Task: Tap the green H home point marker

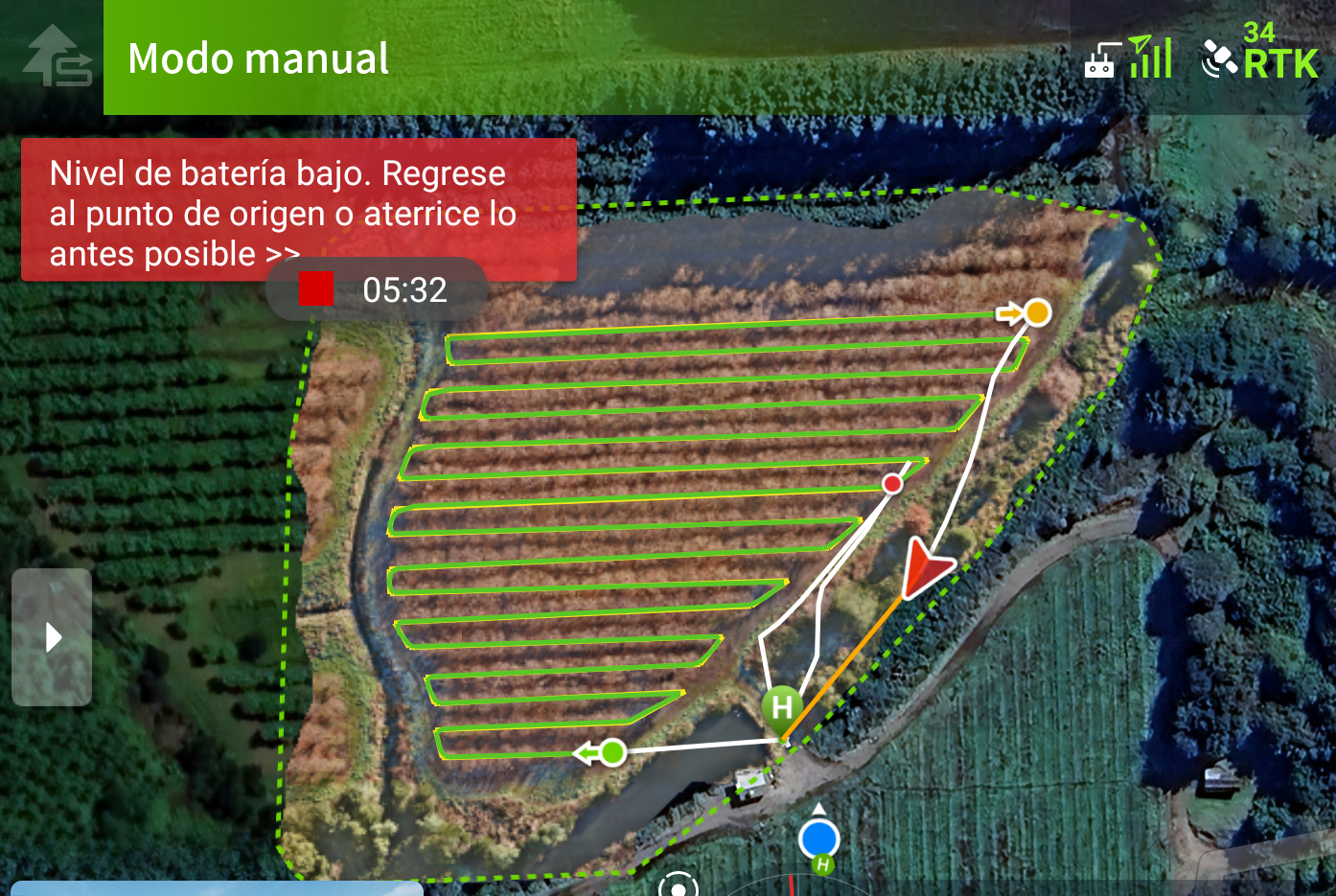Action: point(782,707)
